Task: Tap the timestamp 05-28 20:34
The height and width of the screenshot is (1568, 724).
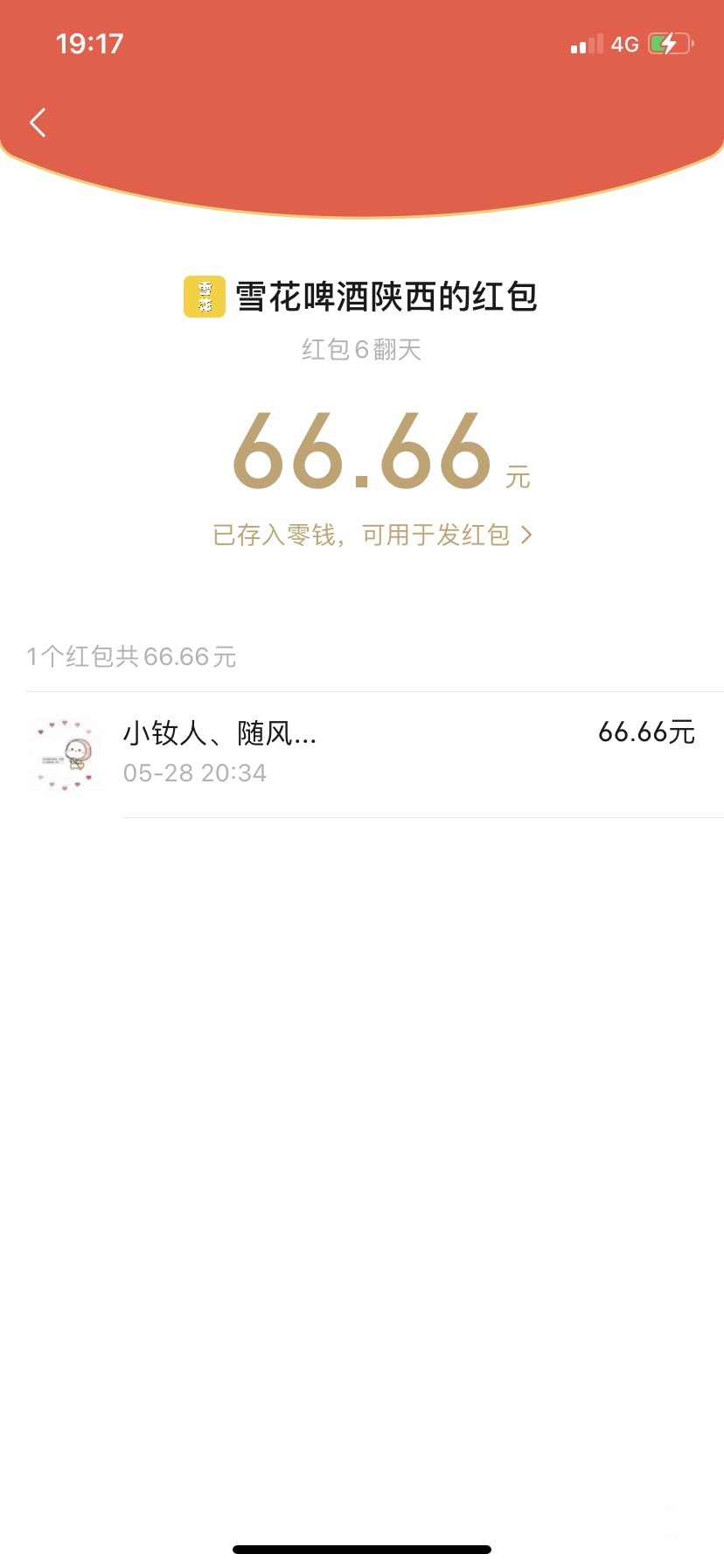Action: (196, 772)
